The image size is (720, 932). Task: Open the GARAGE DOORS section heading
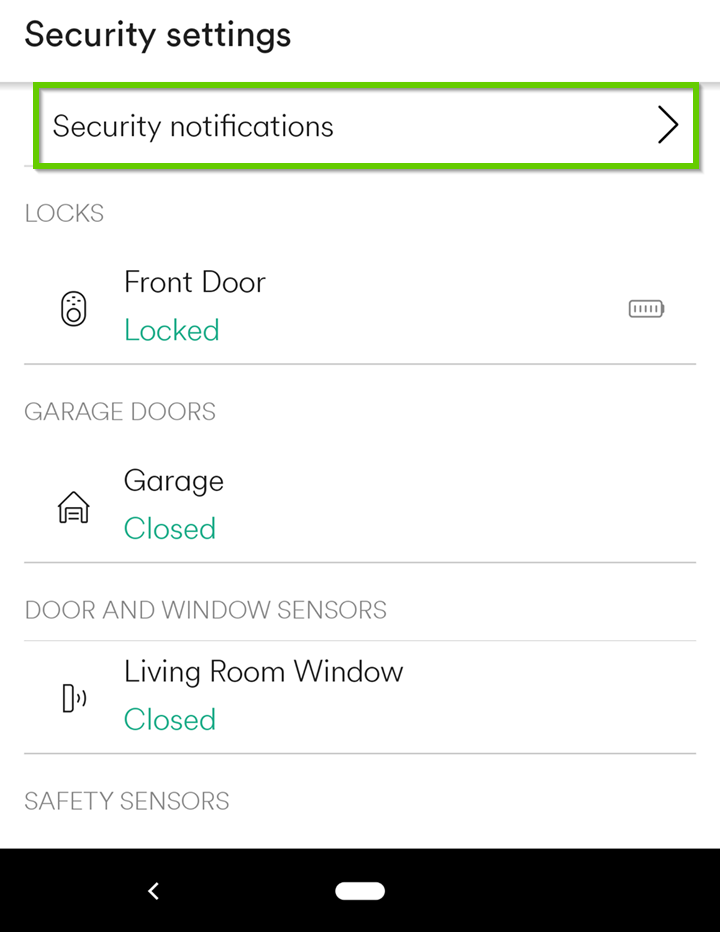(119, 411)
